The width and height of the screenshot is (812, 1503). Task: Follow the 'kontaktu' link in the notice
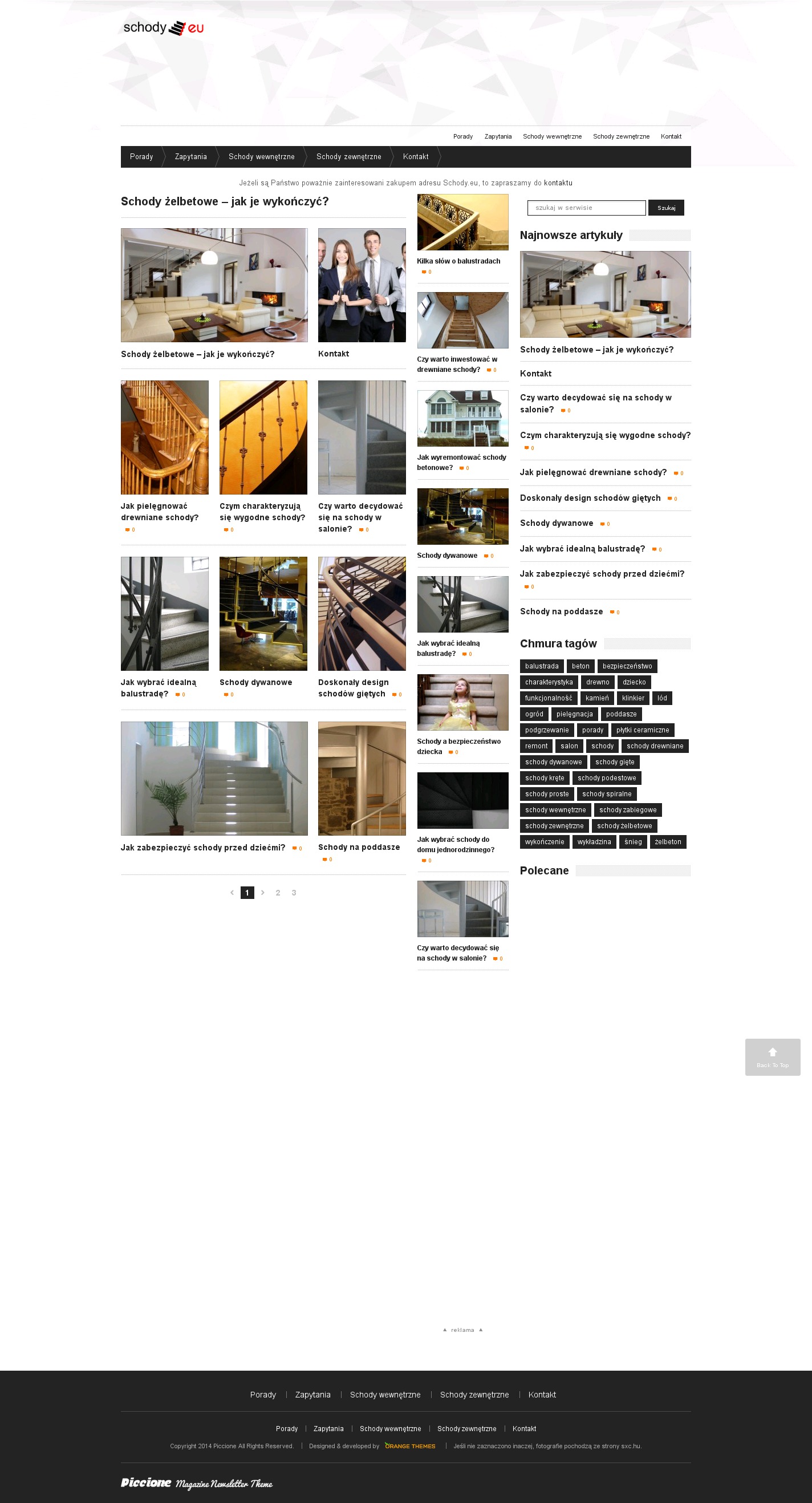tap(558, 183)
